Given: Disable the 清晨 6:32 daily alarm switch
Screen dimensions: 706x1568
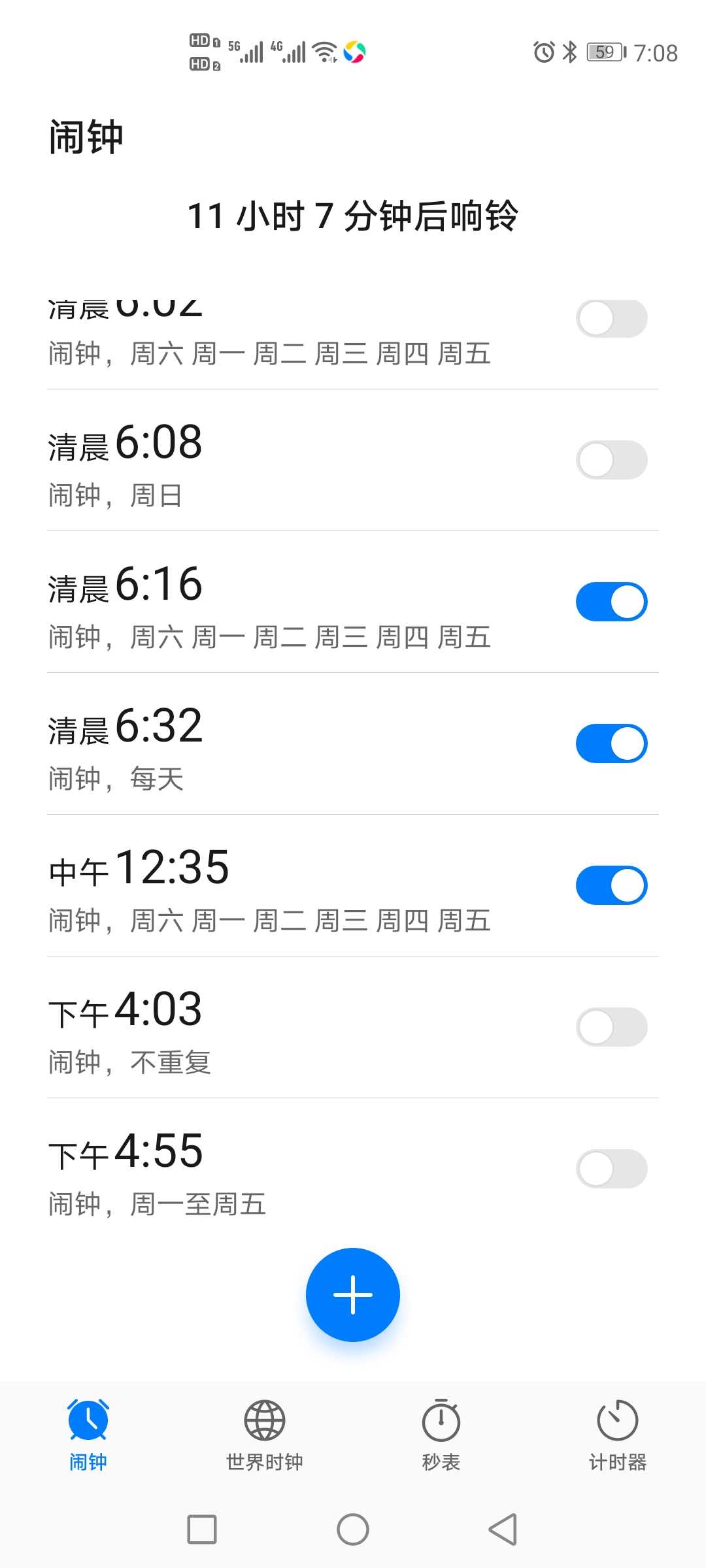Looking at the screenshot, I should (612, 743).
